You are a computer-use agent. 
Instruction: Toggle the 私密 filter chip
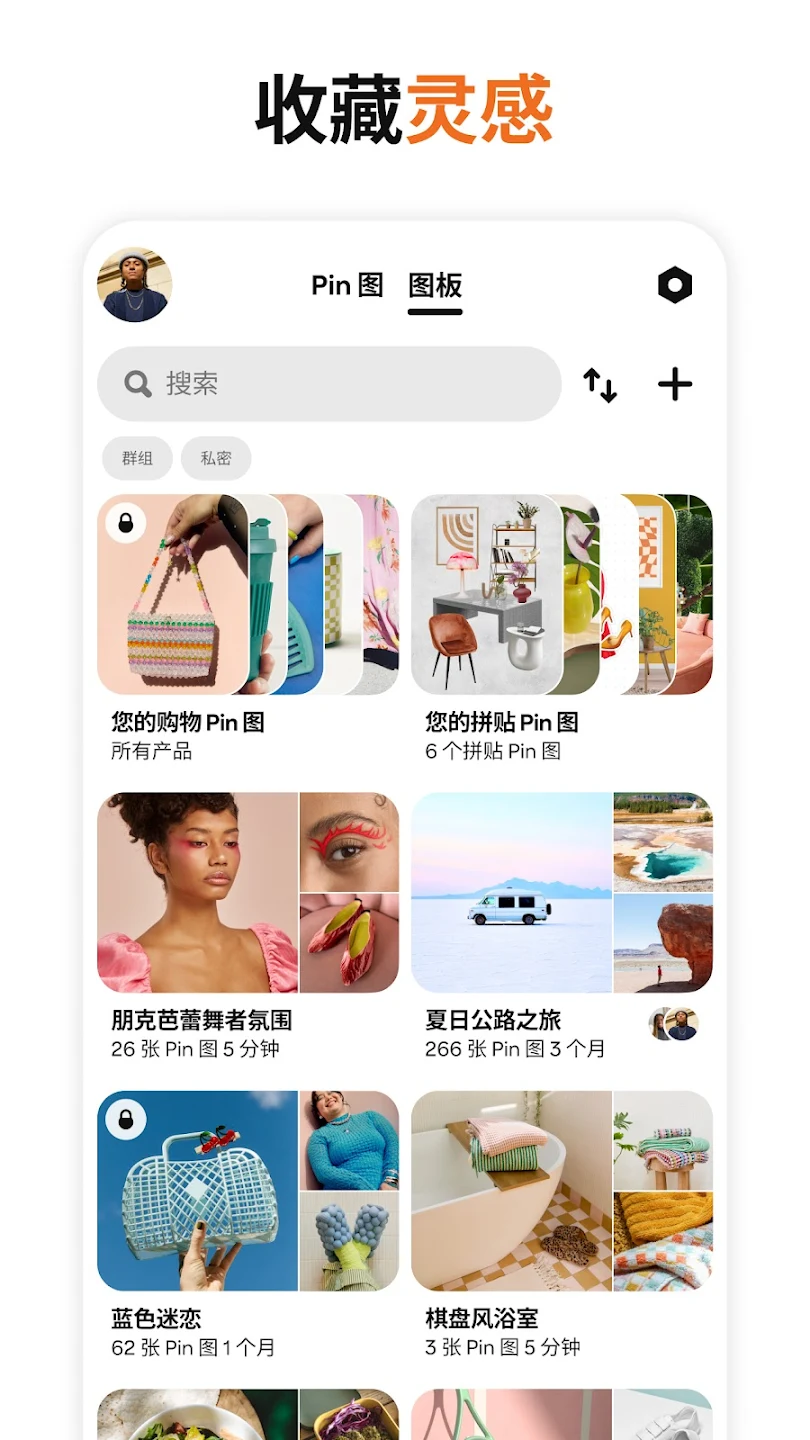click(216, 458)
